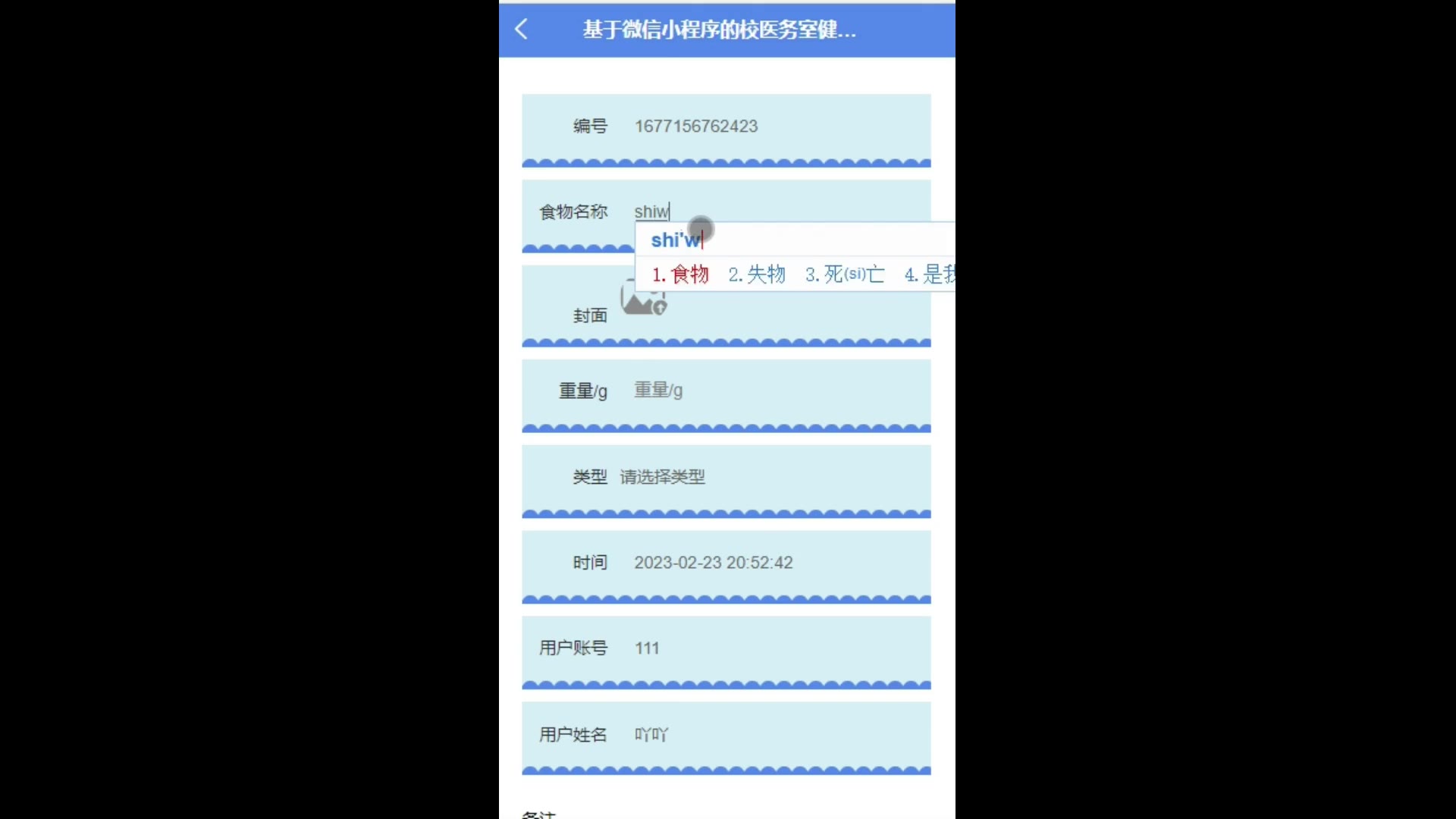The width and height of the screenshot is (1456, 819).
Task: Choose IME candidate 食物
Action: point(681,275)
